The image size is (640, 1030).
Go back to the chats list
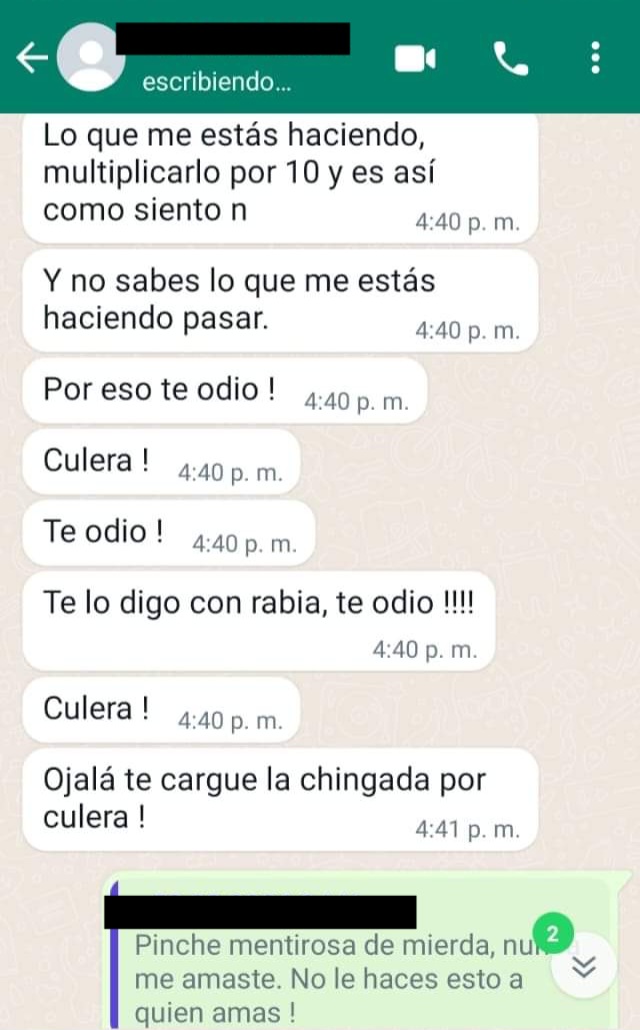[31, 58]
